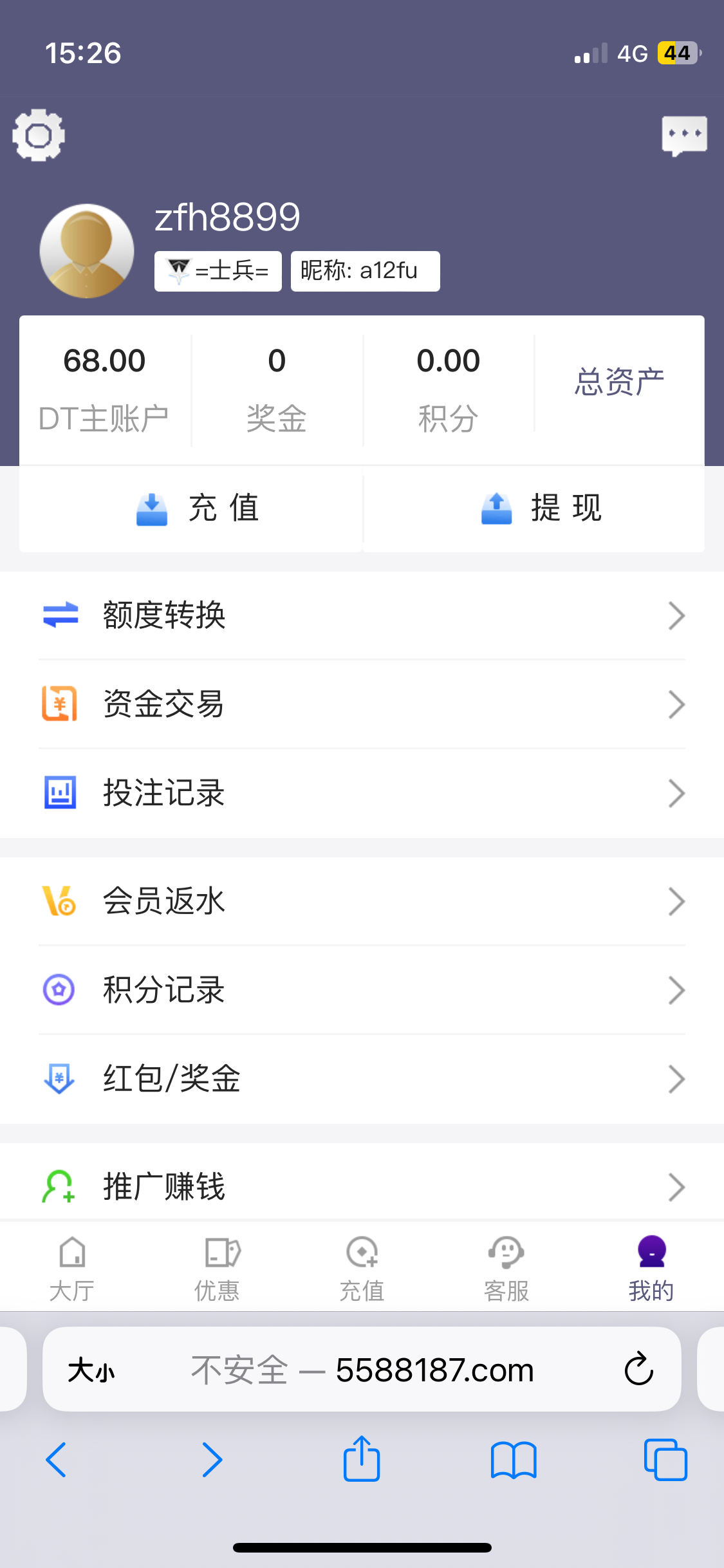Click the =士兵= rank badge
This screenshot has width=724, height=1568.
(217, 270)
